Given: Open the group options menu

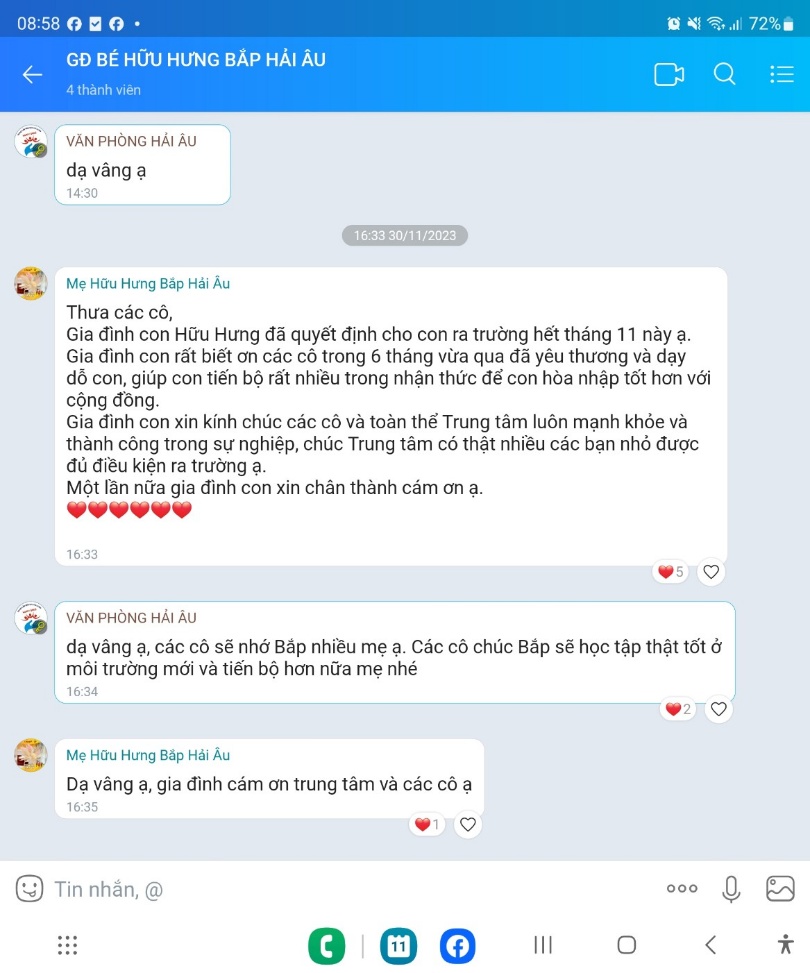Looking at the screenshot, I should click(781, 74).
